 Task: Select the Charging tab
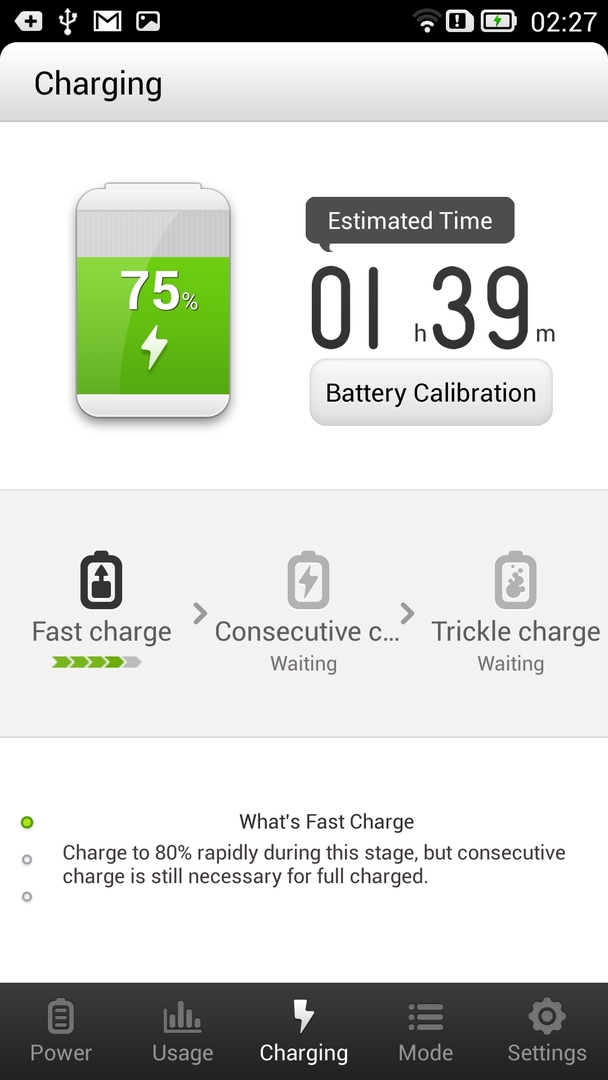click(304, 1032)
